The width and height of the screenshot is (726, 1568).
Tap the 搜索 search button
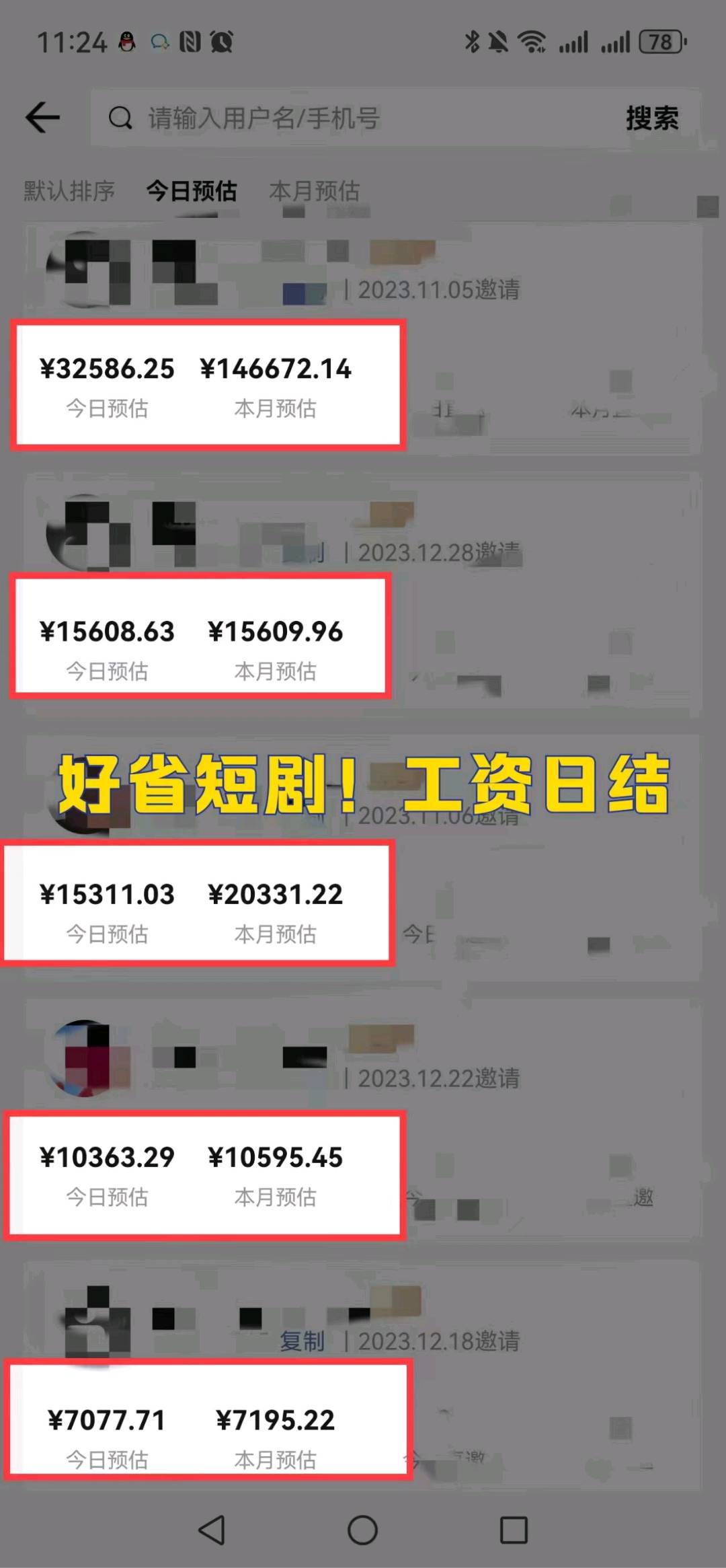coord(651,118)
